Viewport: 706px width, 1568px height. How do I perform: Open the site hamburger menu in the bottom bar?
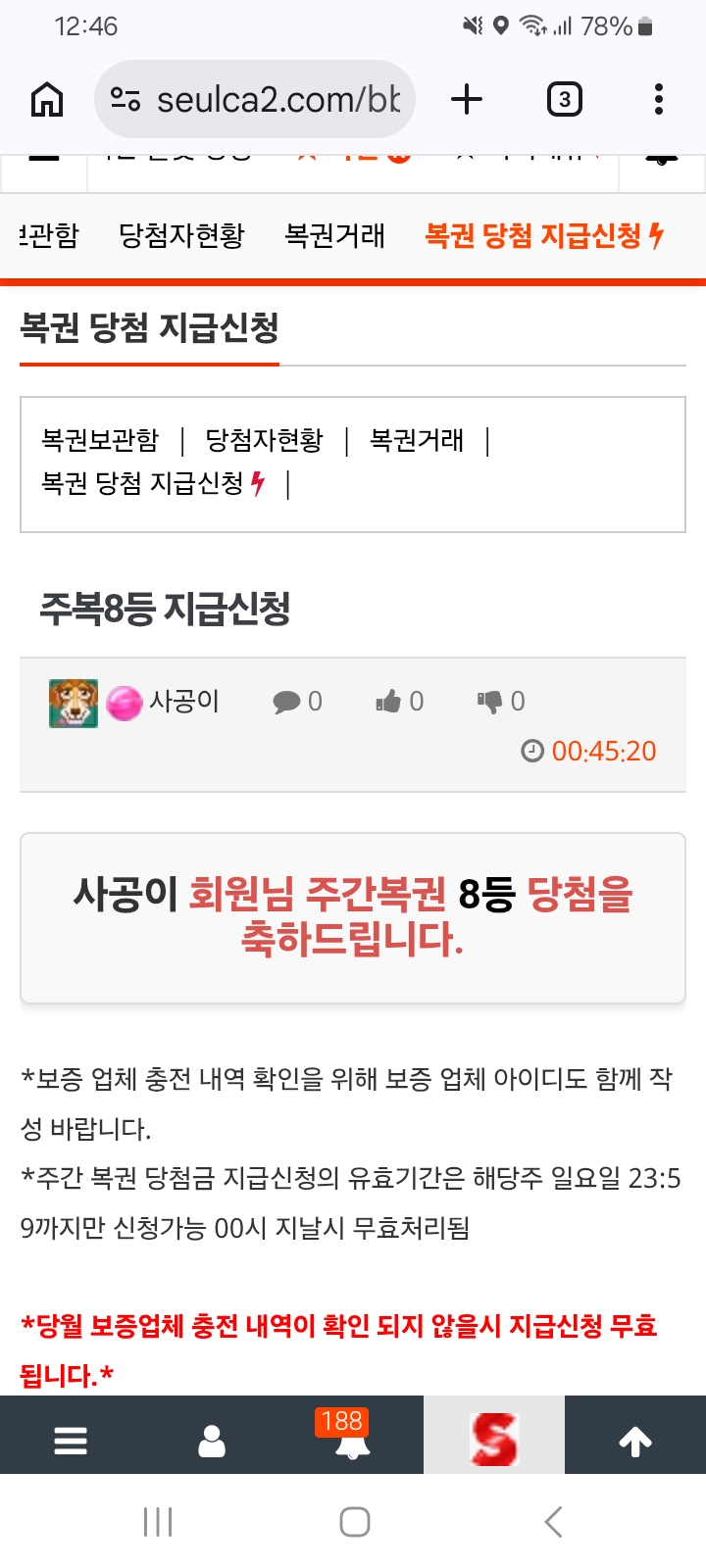coord(71,1441)
